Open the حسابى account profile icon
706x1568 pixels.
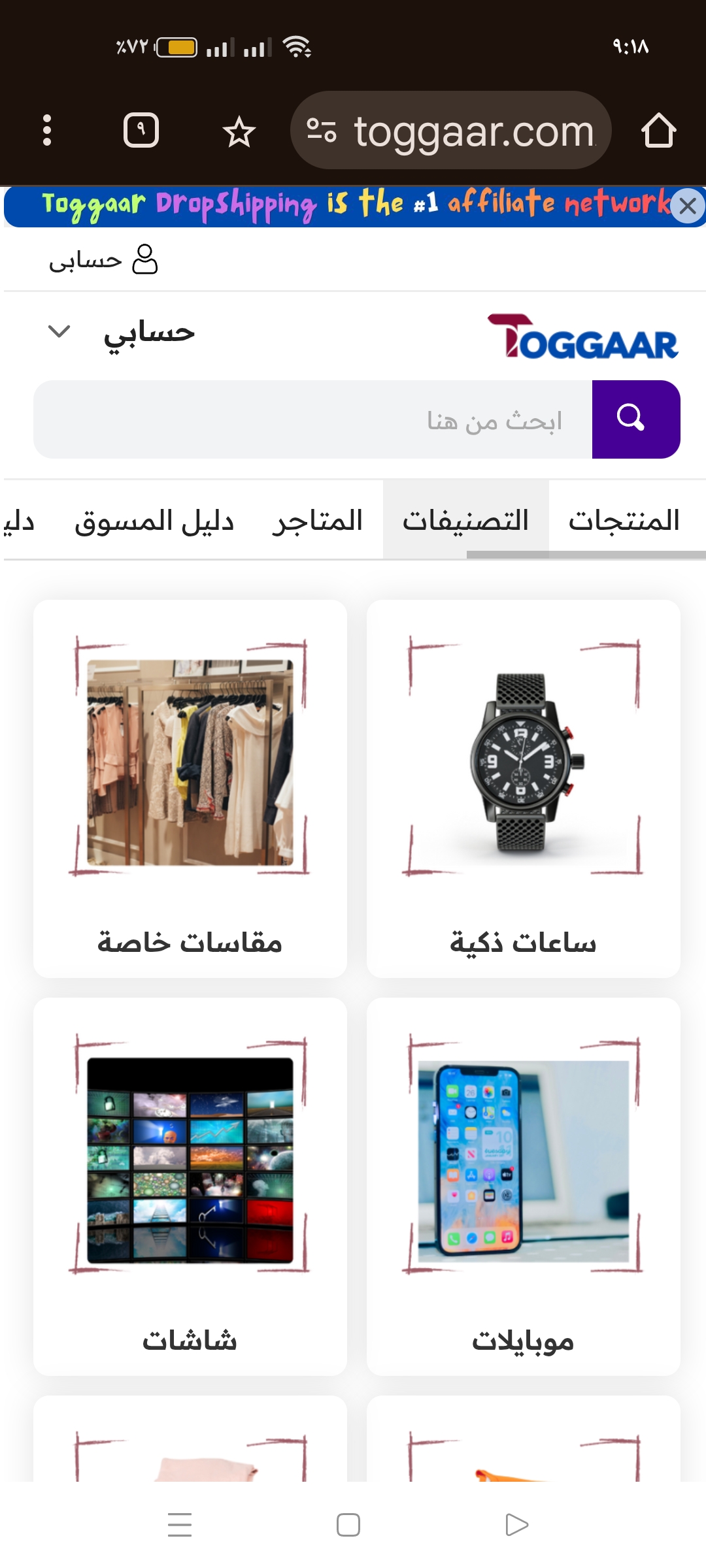click(145, 260)
